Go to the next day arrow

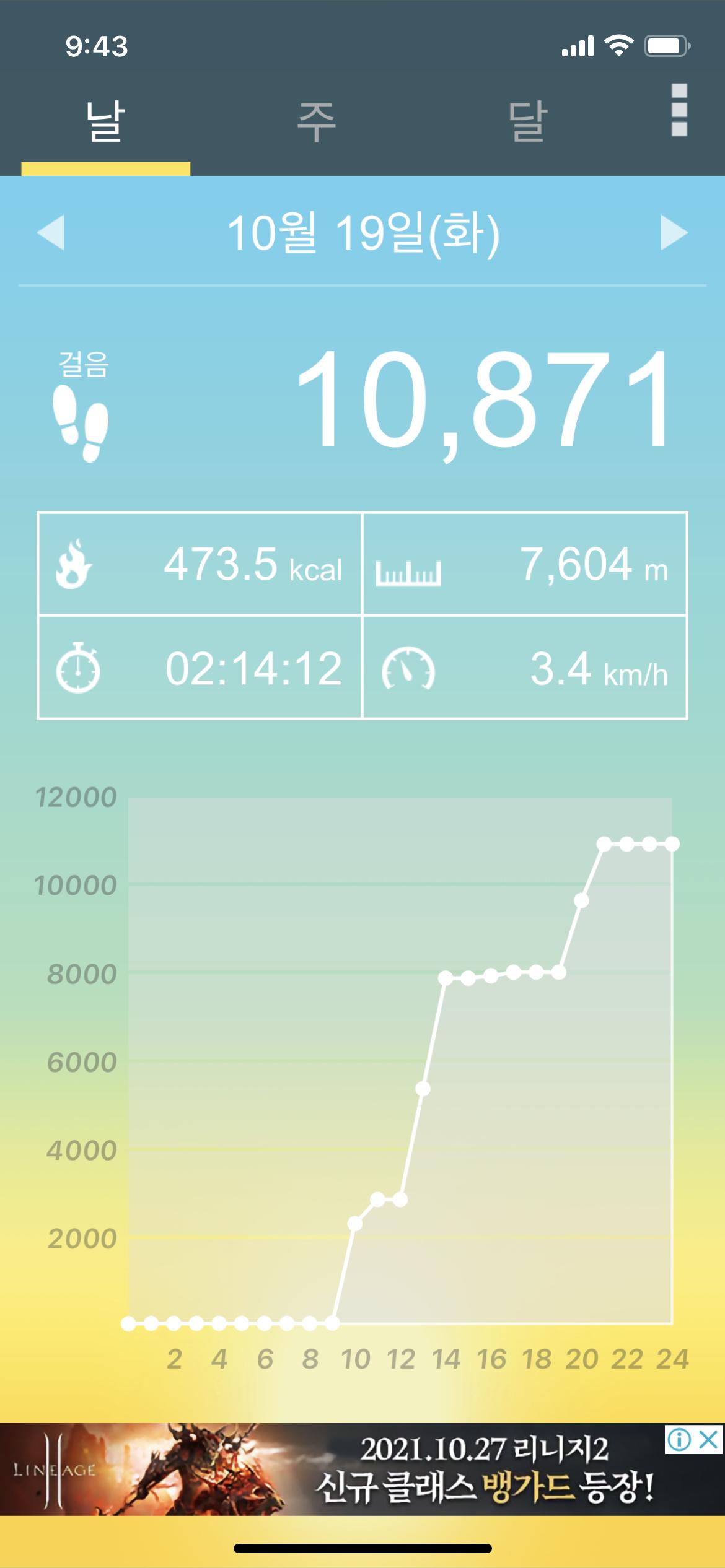point(674,233)
